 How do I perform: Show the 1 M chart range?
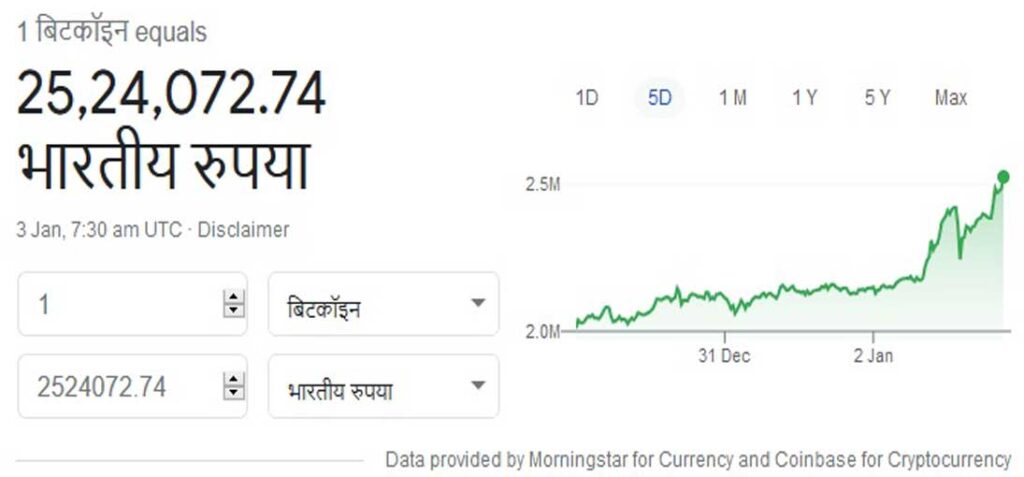[x=732, y=98]
